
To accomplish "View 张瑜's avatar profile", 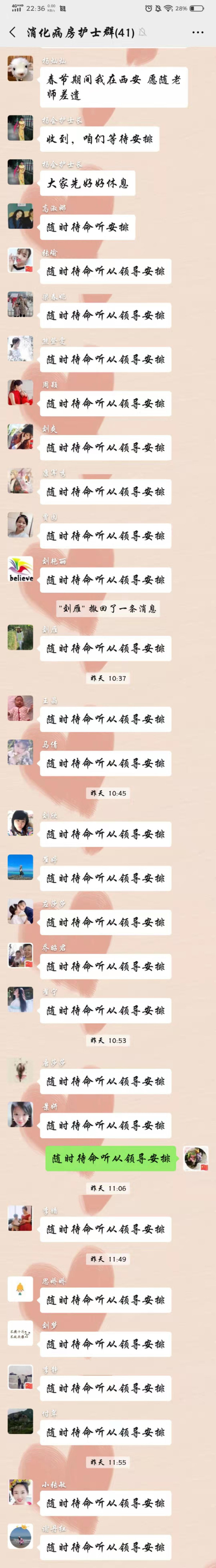I will (x=20, y=260).
